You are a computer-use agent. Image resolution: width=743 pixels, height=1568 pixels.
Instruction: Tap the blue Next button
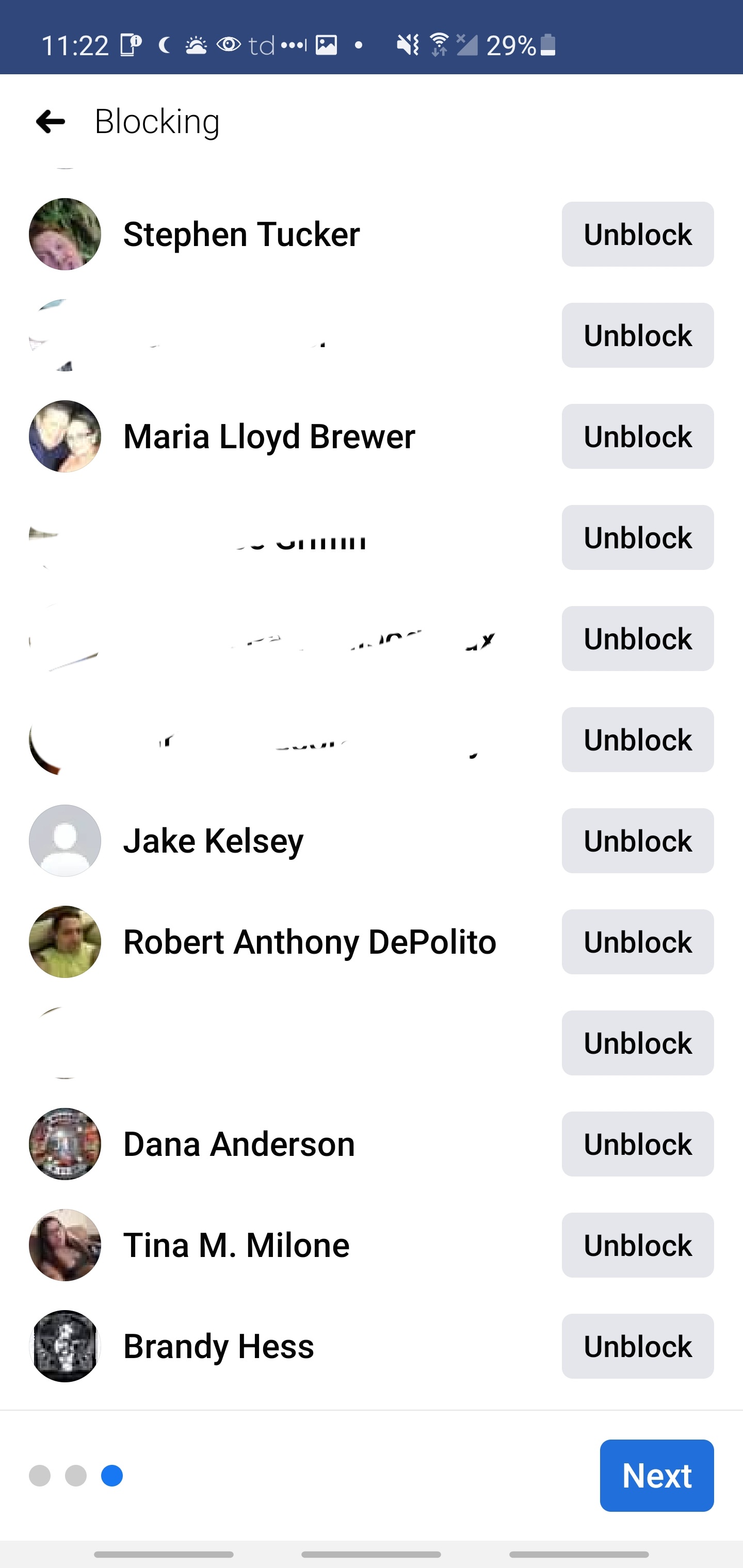click(x=656, y=1476)
